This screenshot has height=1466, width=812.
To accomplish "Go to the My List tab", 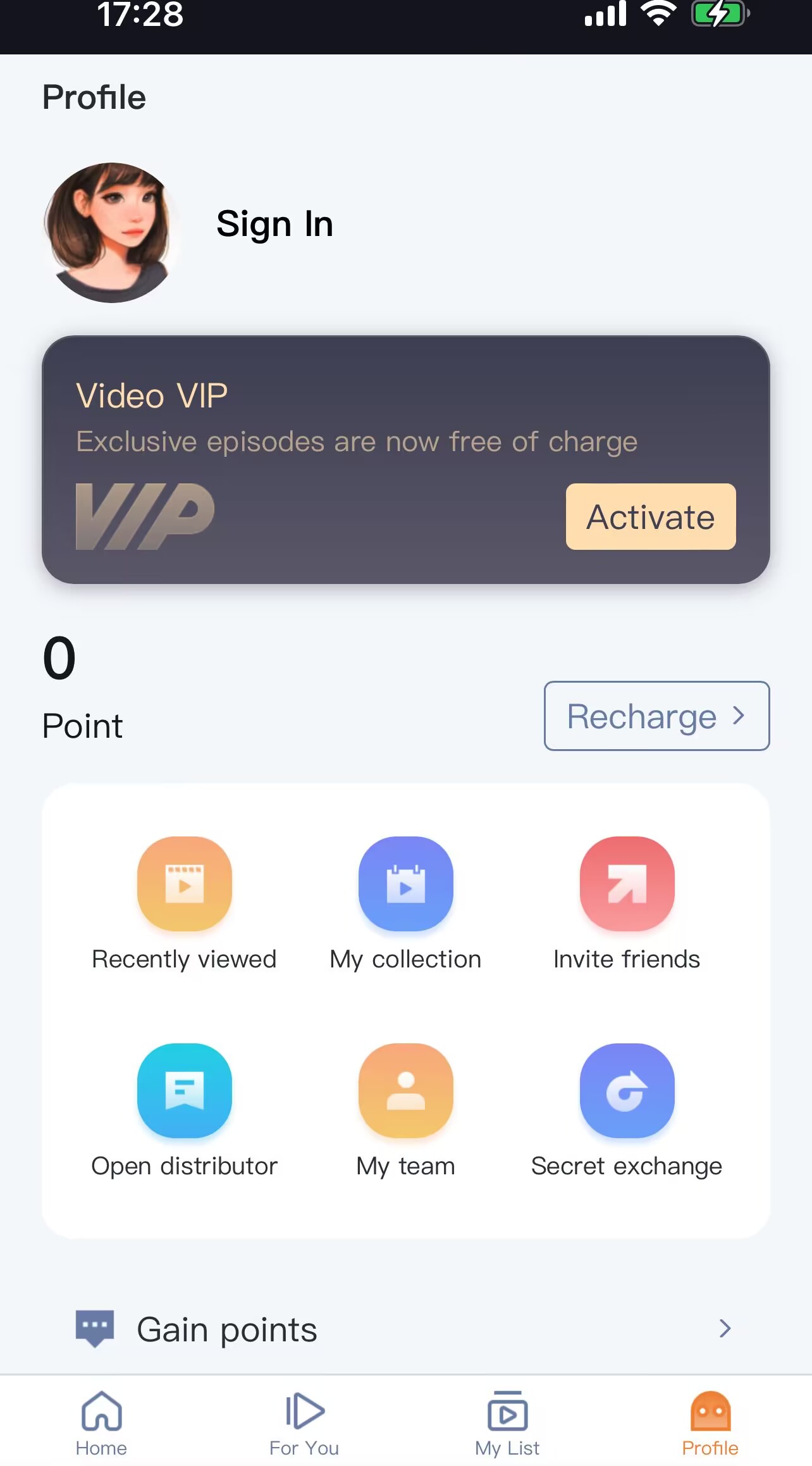I will (507, 1422).
